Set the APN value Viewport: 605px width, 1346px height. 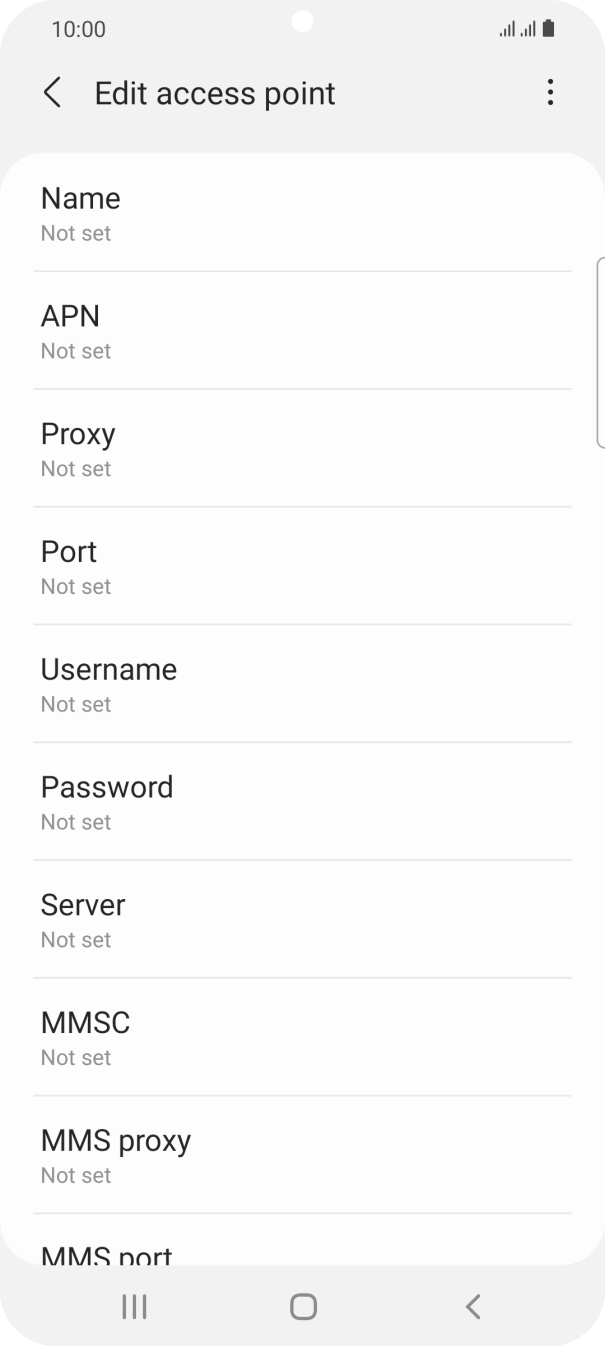coord(302,331)
